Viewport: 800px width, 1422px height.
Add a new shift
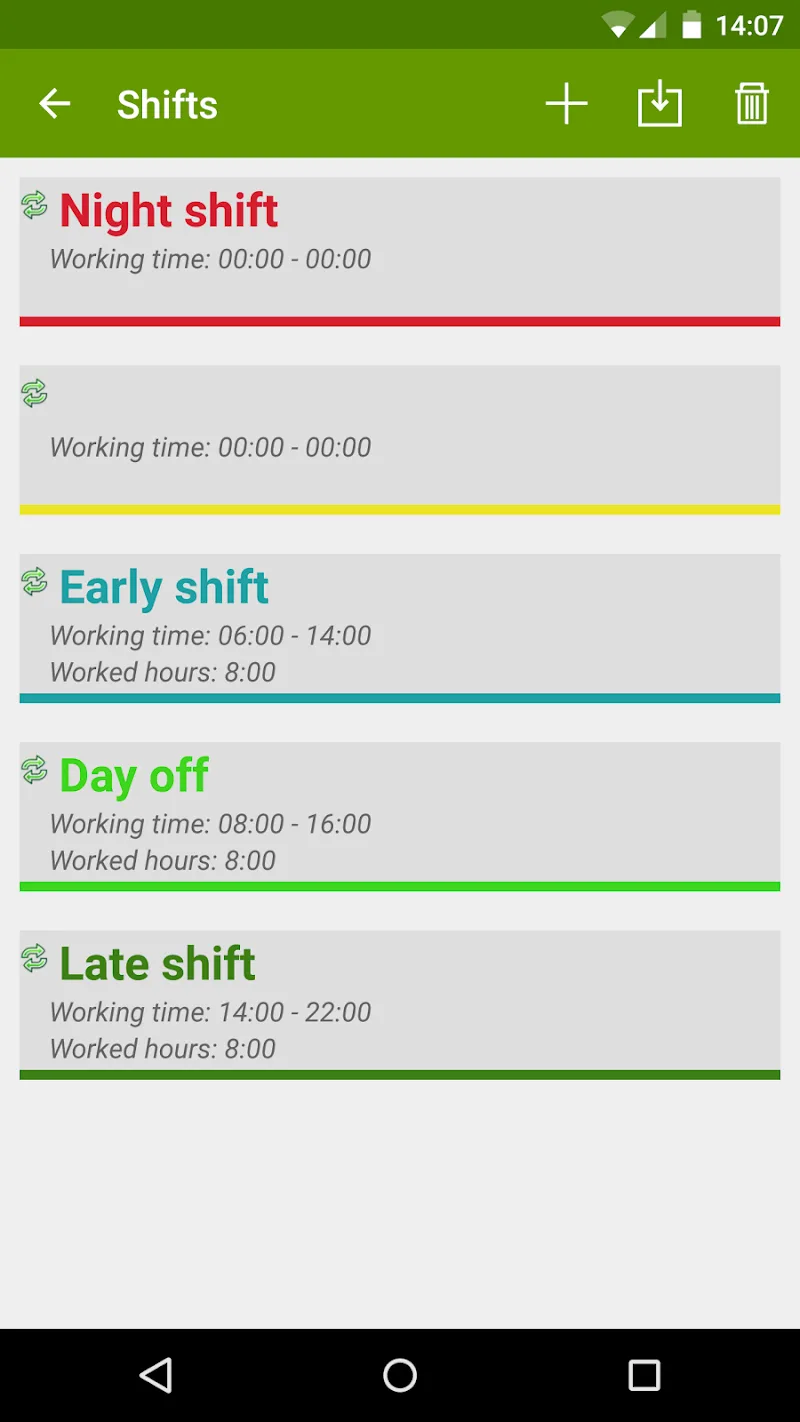[566, 104]
